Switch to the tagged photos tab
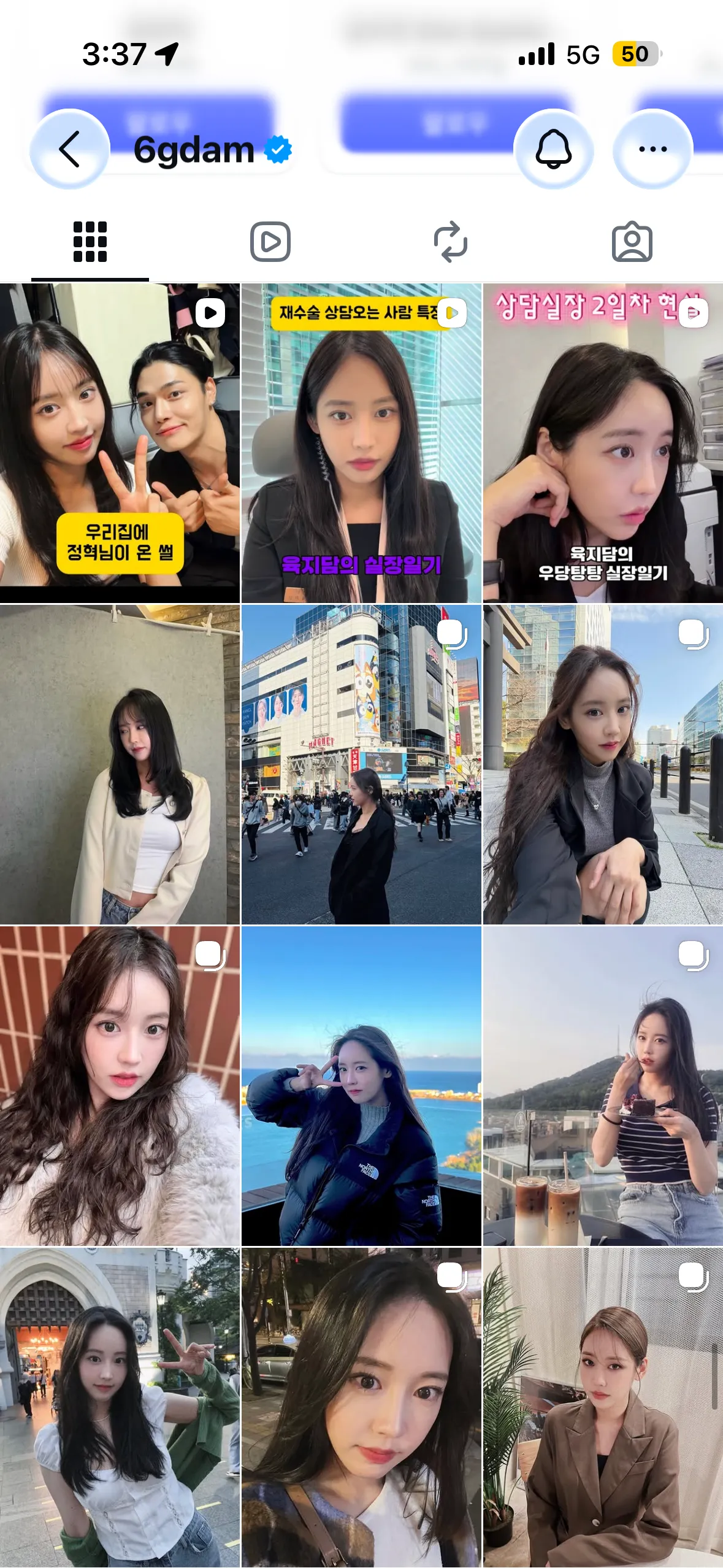The height and width of the screenshot is (1568, 723). [632, 242]
